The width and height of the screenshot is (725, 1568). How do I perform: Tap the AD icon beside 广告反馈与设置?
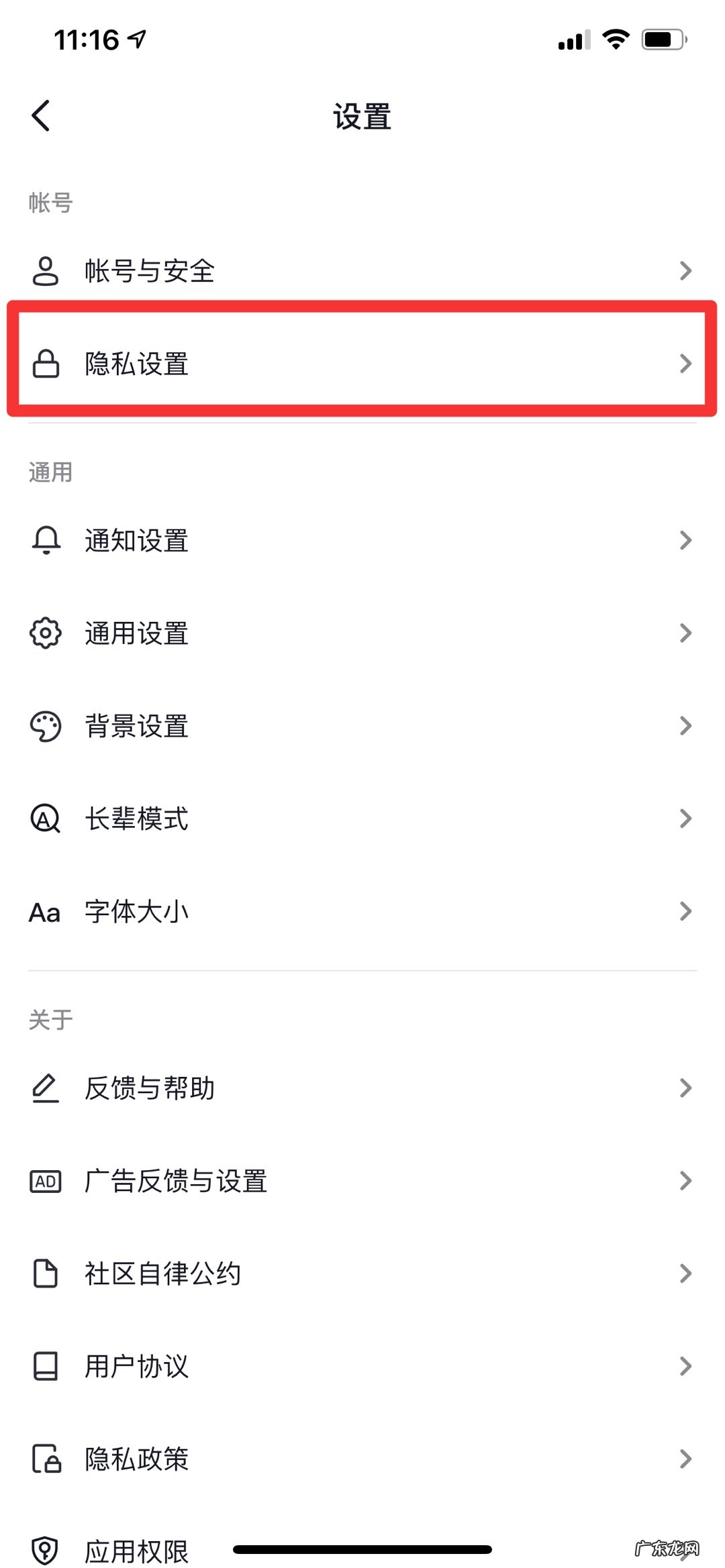coord(44,1181)
